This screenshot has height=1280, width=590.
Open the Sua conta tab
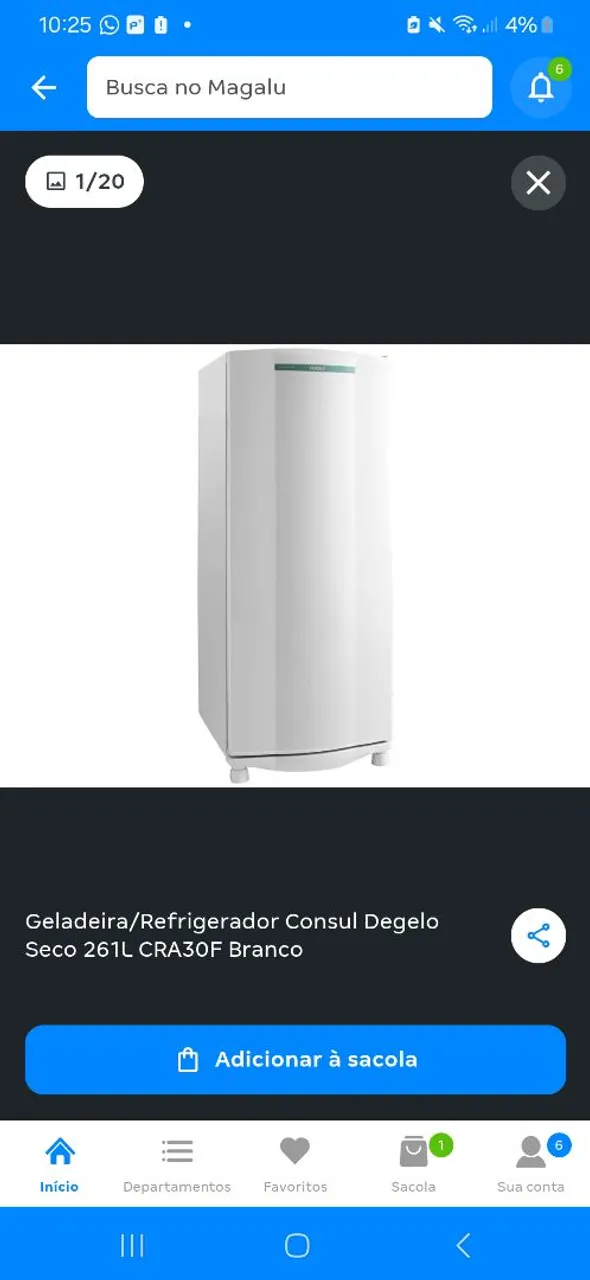(531, 1164)
